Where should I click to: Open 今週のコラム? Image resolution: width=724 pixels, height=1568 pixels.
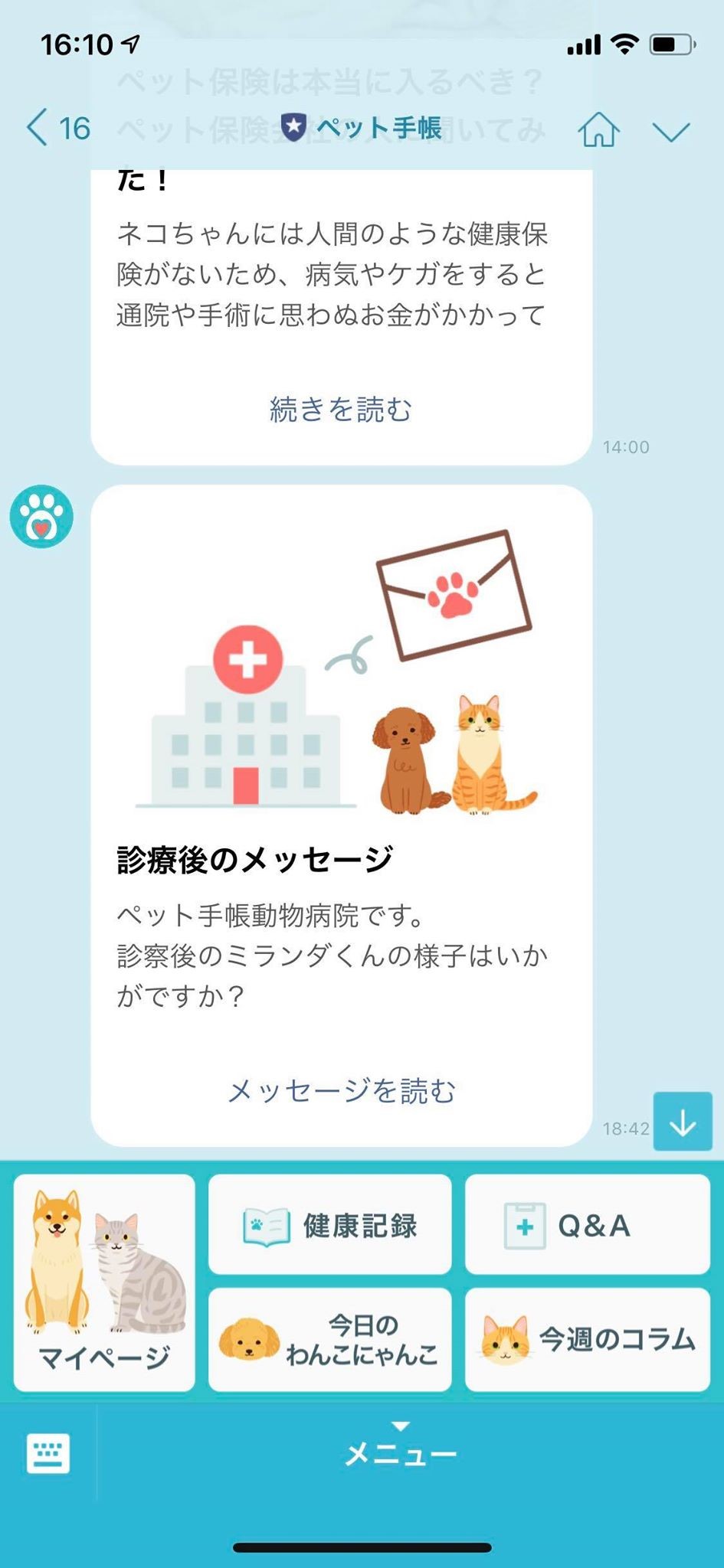coord(588,1340)
